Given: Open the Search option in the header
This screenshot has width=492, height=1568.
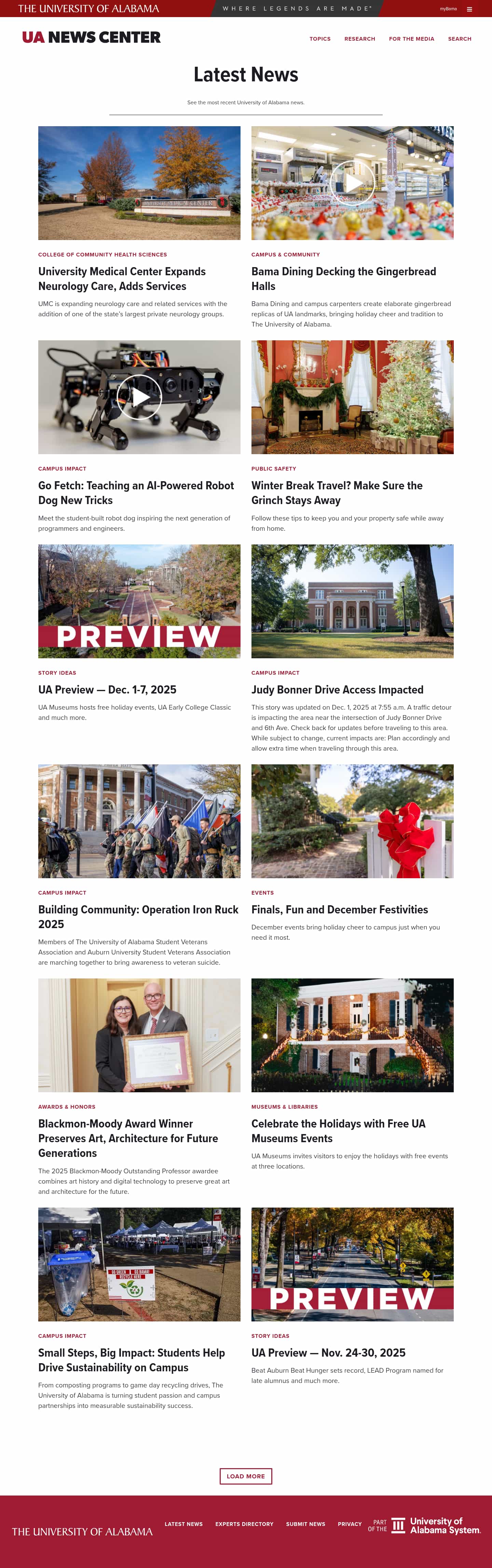Looking at the screenshot, I should (x=459, y=39).
